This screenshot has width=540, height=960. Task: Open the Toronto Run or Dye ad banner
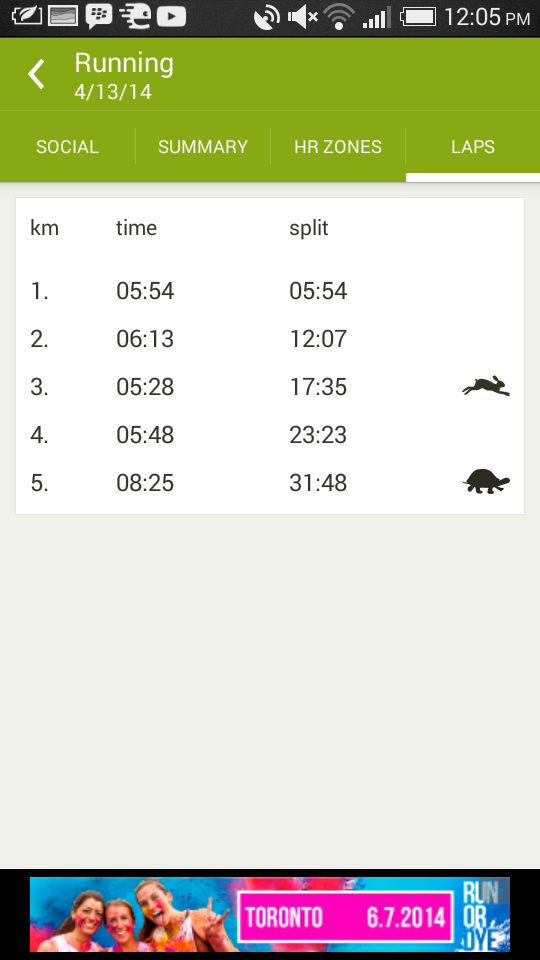click(270, 914)
